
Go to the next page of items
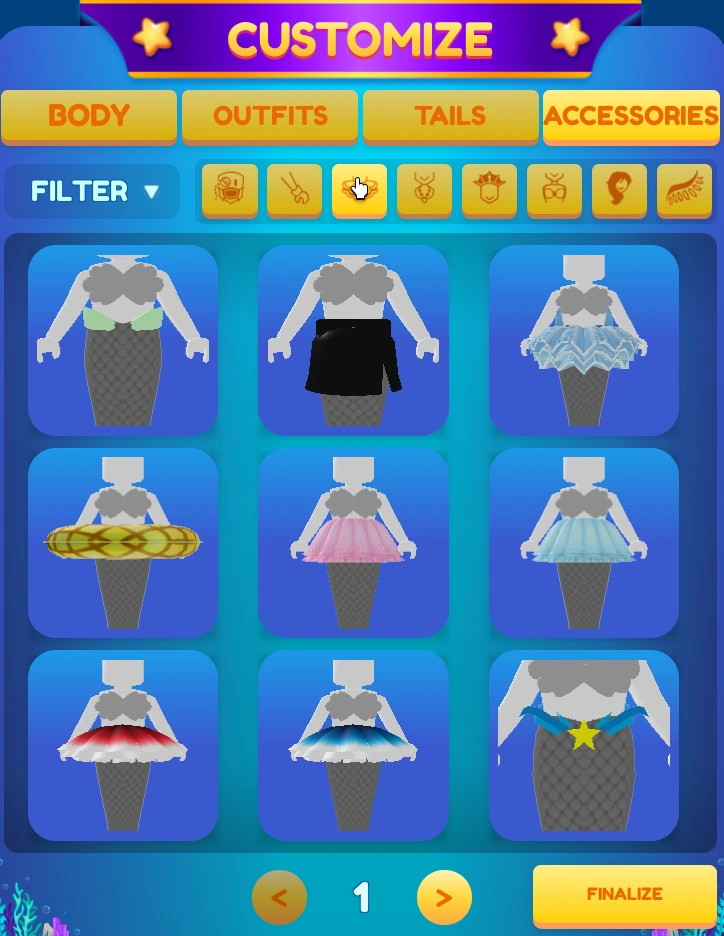coord(444,897)
